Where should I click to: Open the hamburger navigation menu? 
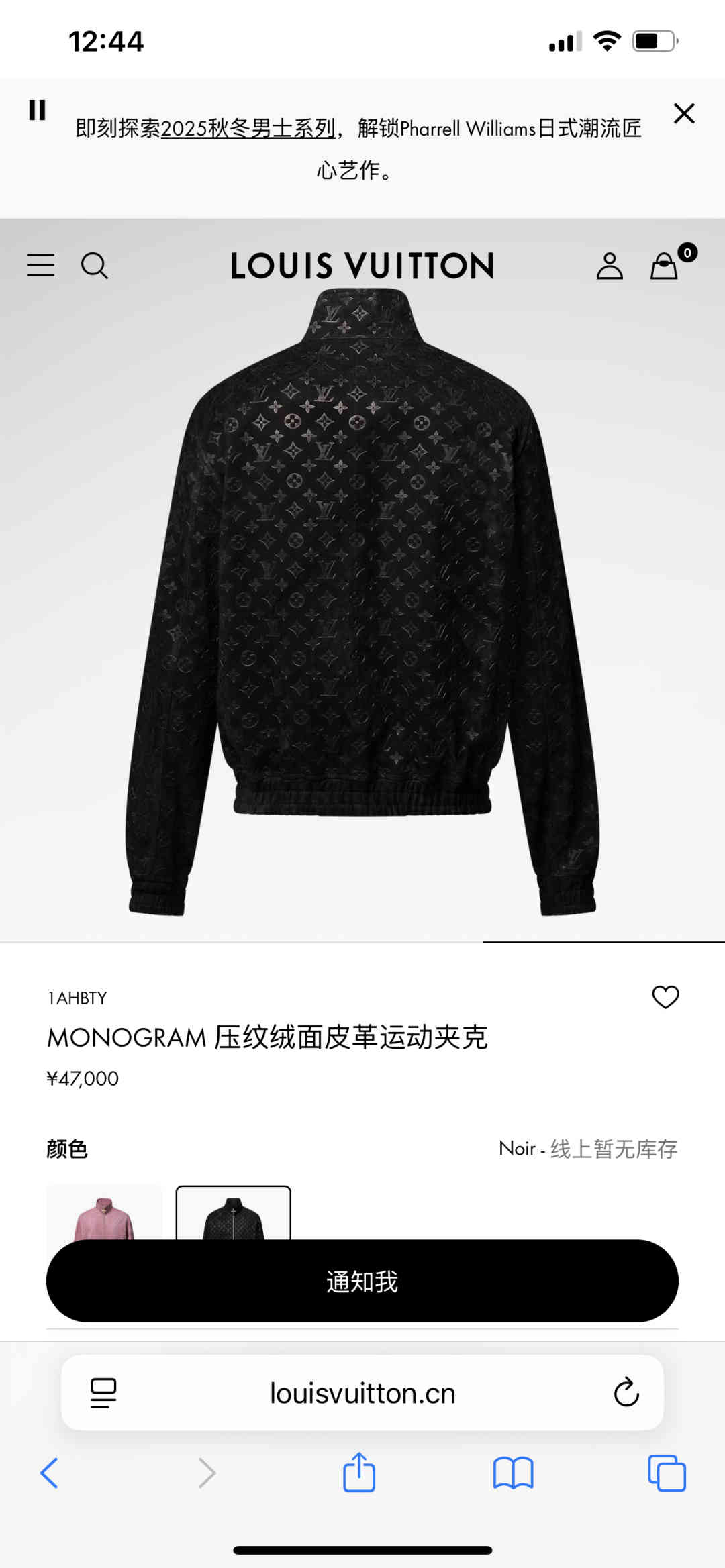click(41, 266)
